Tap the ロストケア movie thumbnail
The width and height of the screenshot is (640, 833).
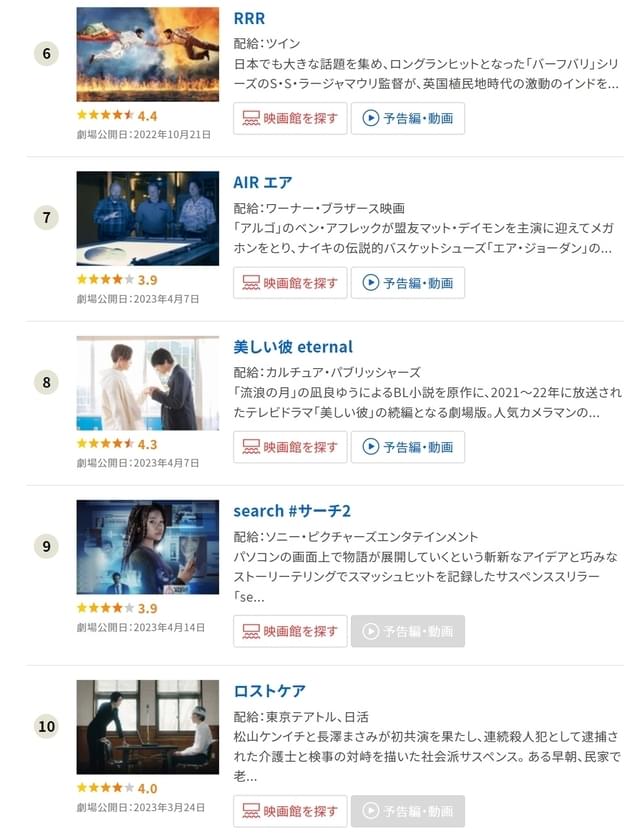(147, 727)
